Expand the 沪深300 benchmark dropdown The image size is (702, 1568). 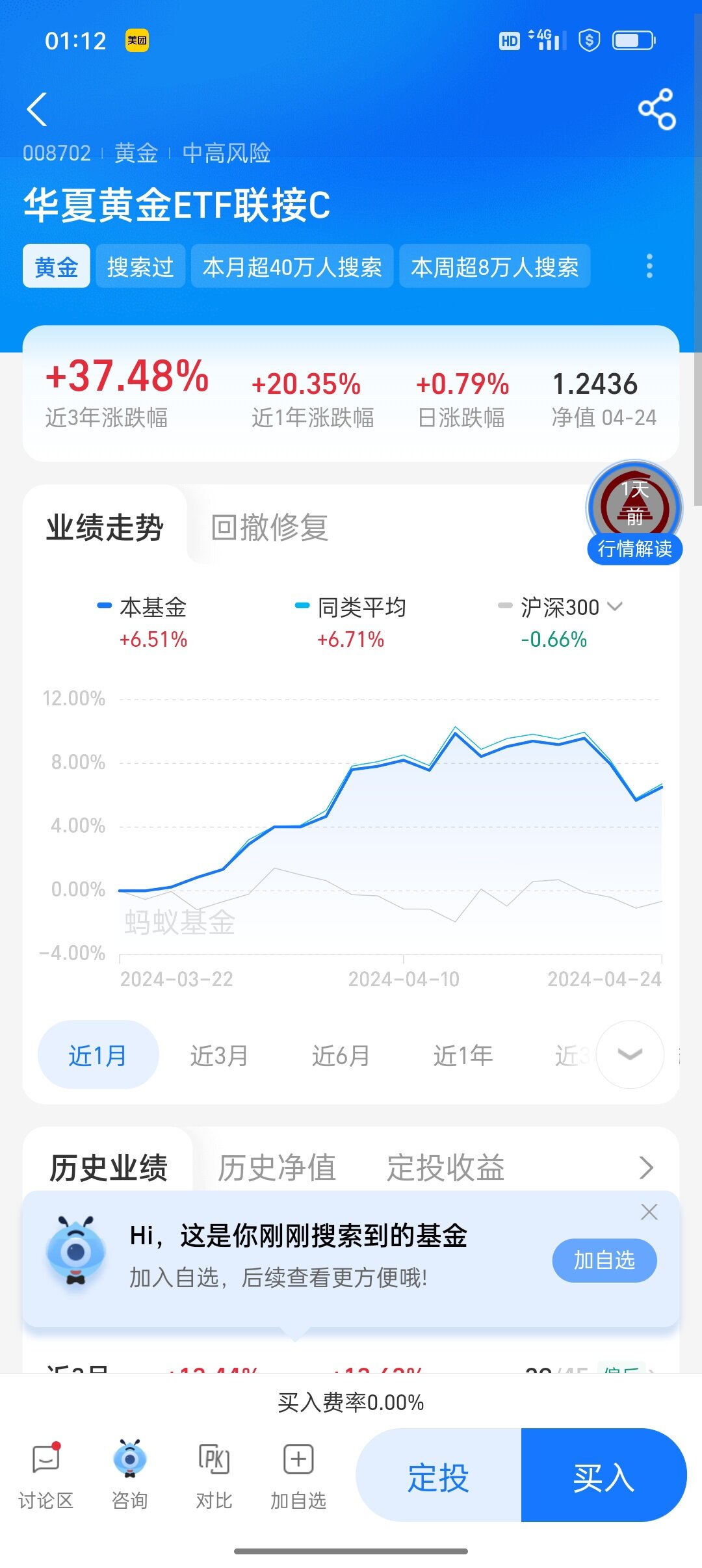tap(615, 607)
